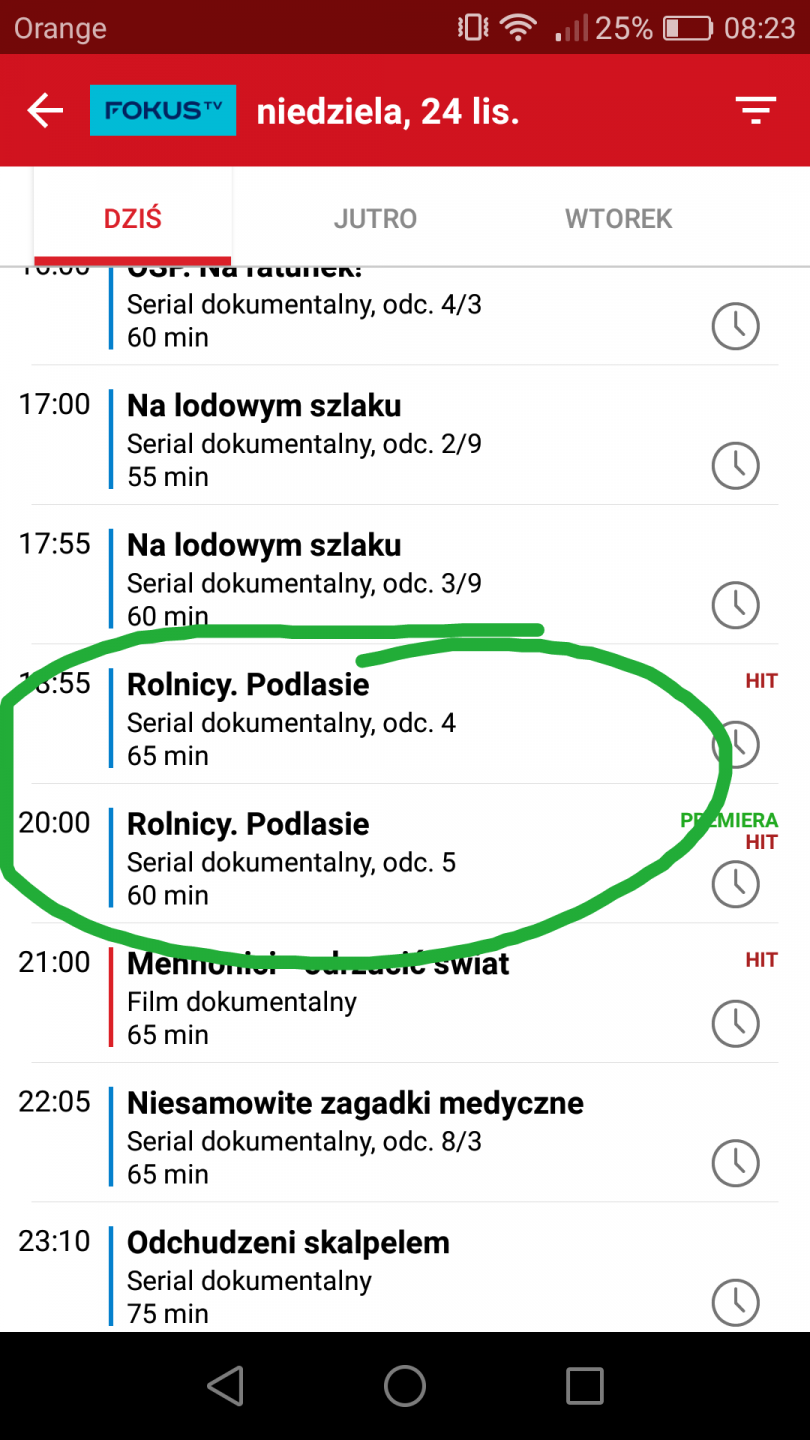Open Niesamowite zagadki medyczne details
The height and width of the screenshot is (1440, 810).
[355, 1104]
